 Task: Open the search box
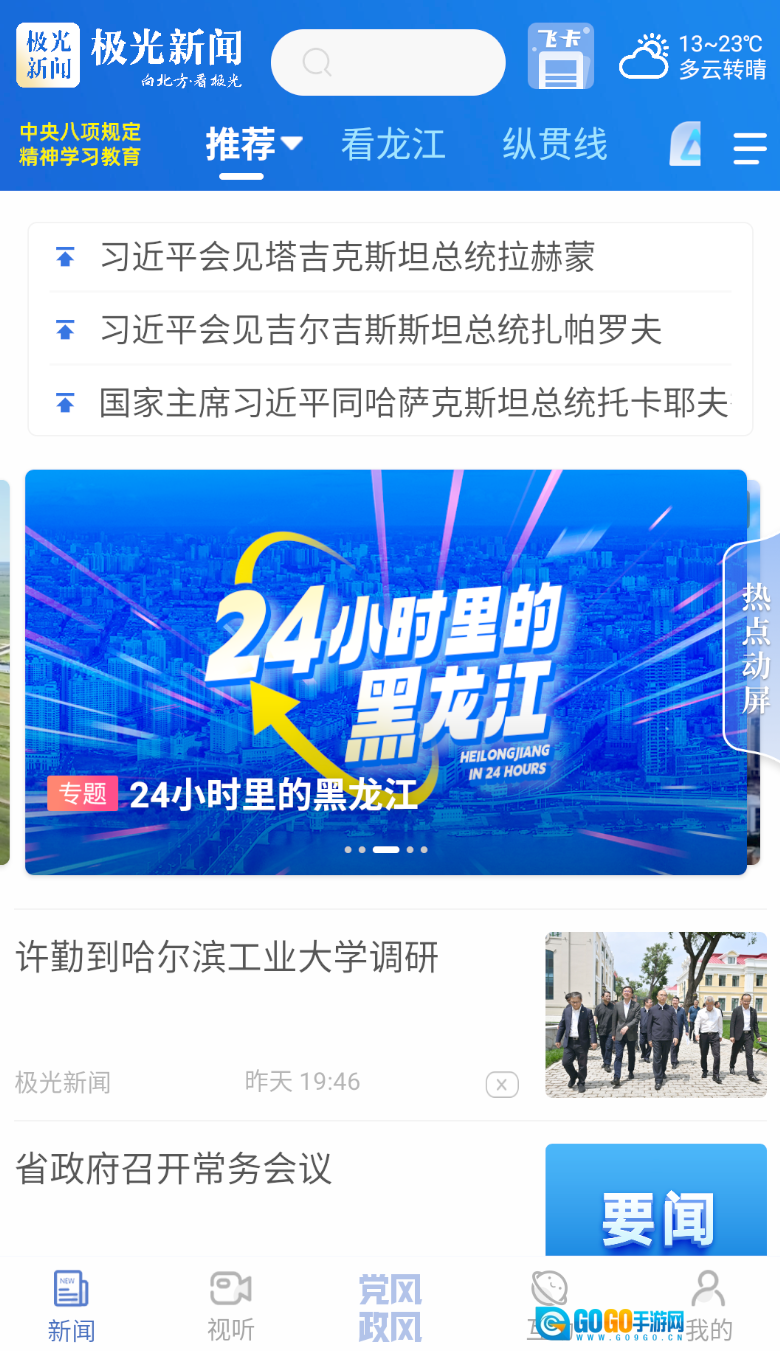[x=388, y=62]
